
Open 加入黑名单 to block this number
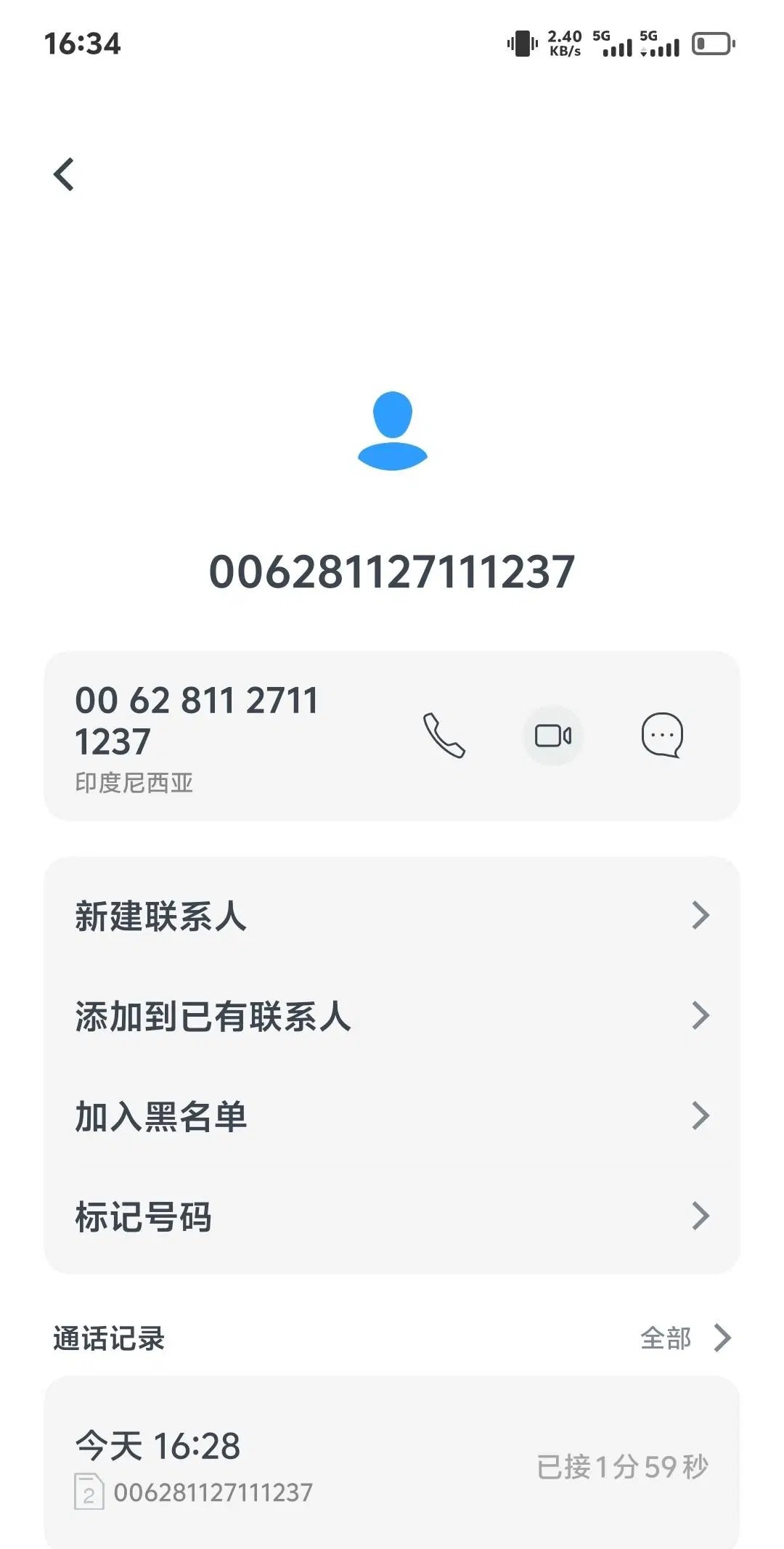click(392, 1116)
